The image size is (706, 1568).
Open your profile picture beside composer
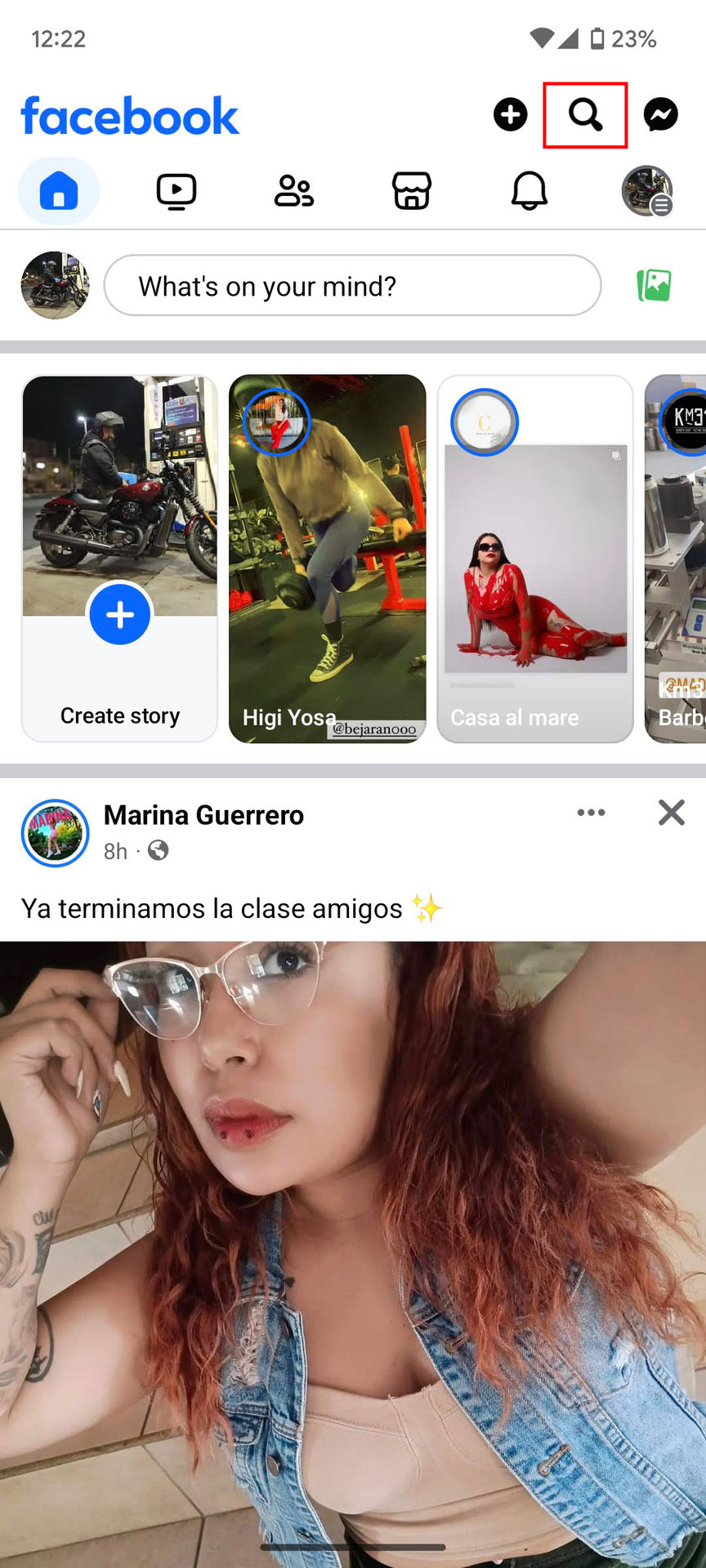(55, 286)
